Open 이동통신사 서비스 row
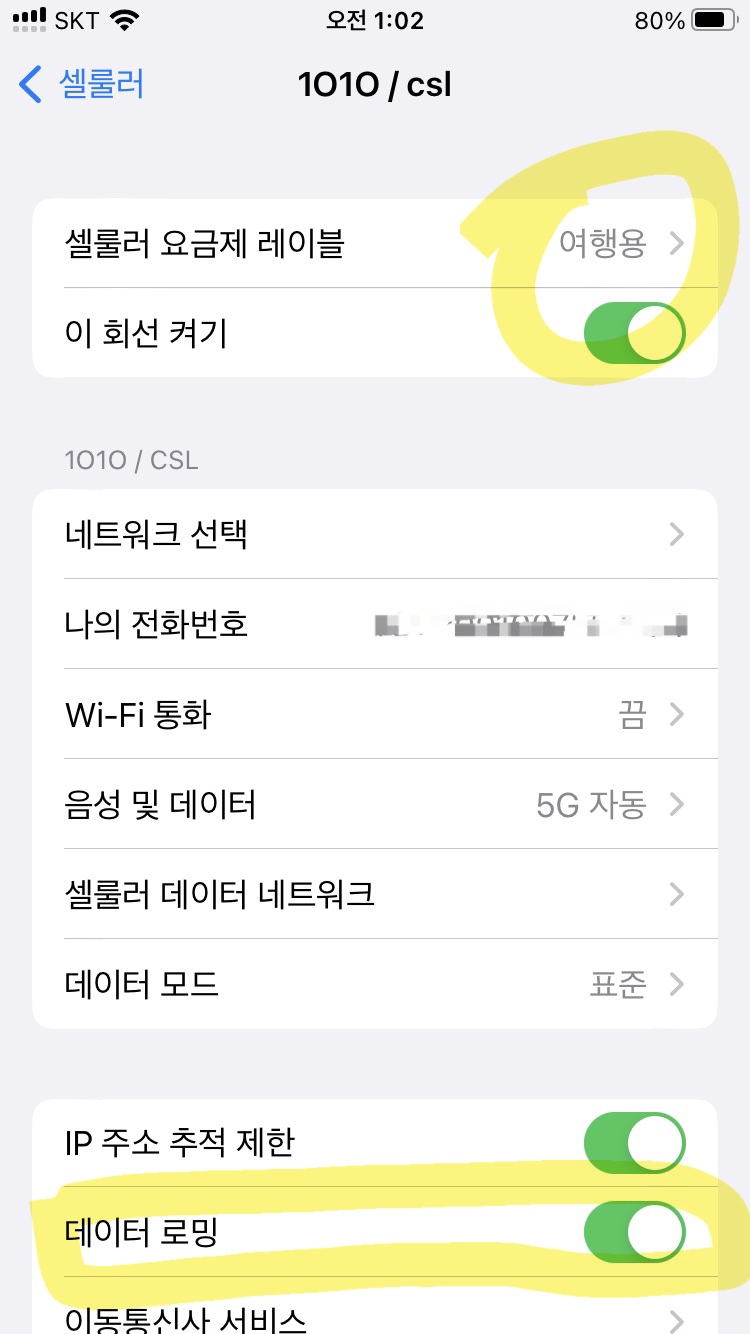Image resolution: width=750 pixels, height=1334 pixels. coord(375,1316)
